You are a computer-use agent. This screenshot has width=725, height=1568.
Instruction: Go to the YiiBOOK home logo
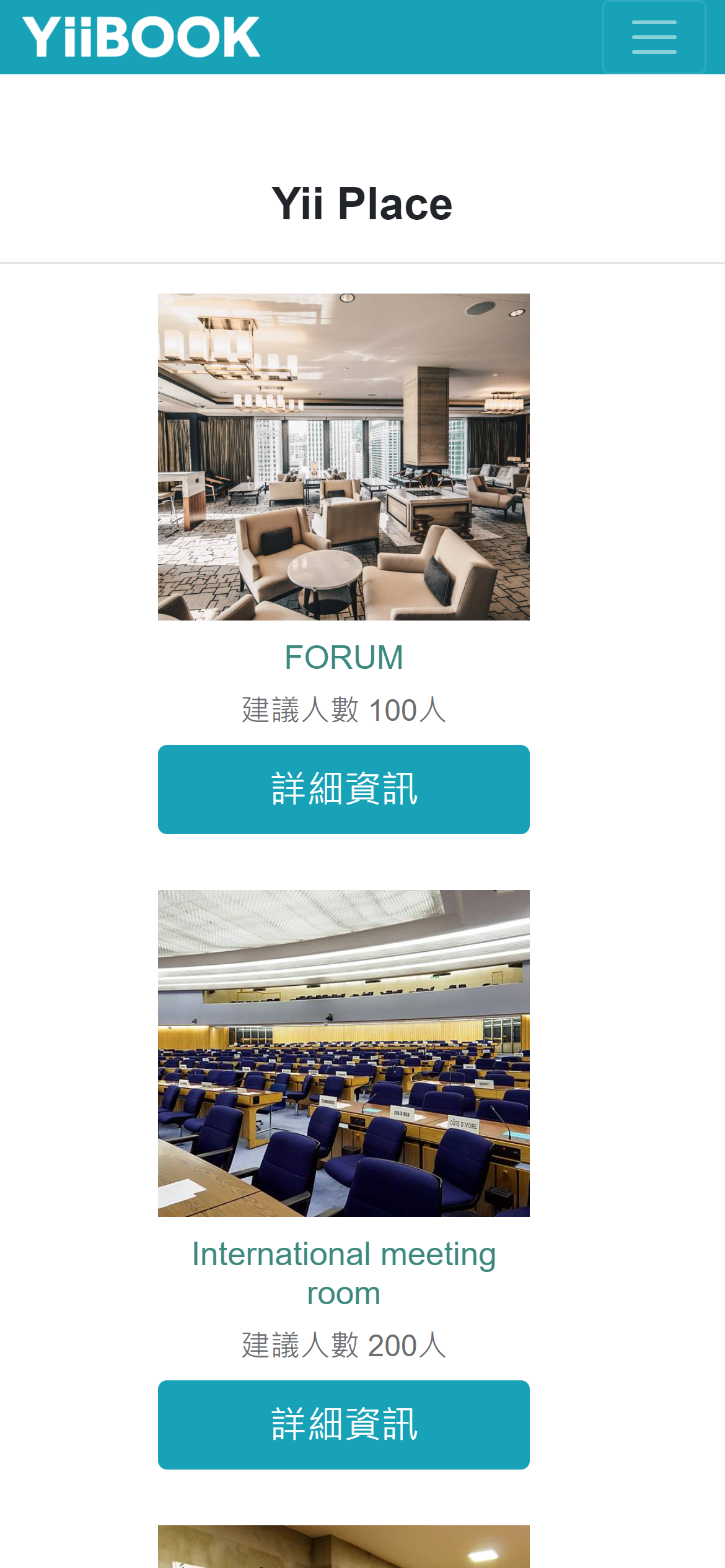(x=141, y=37)
